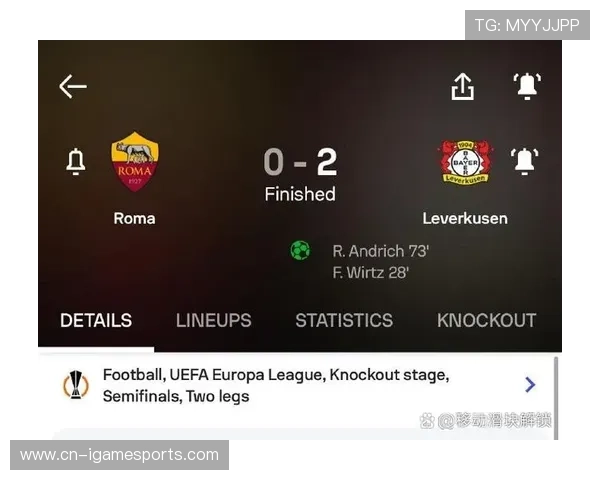Toggle match notifications bell beside share

[x=527, y=87]
